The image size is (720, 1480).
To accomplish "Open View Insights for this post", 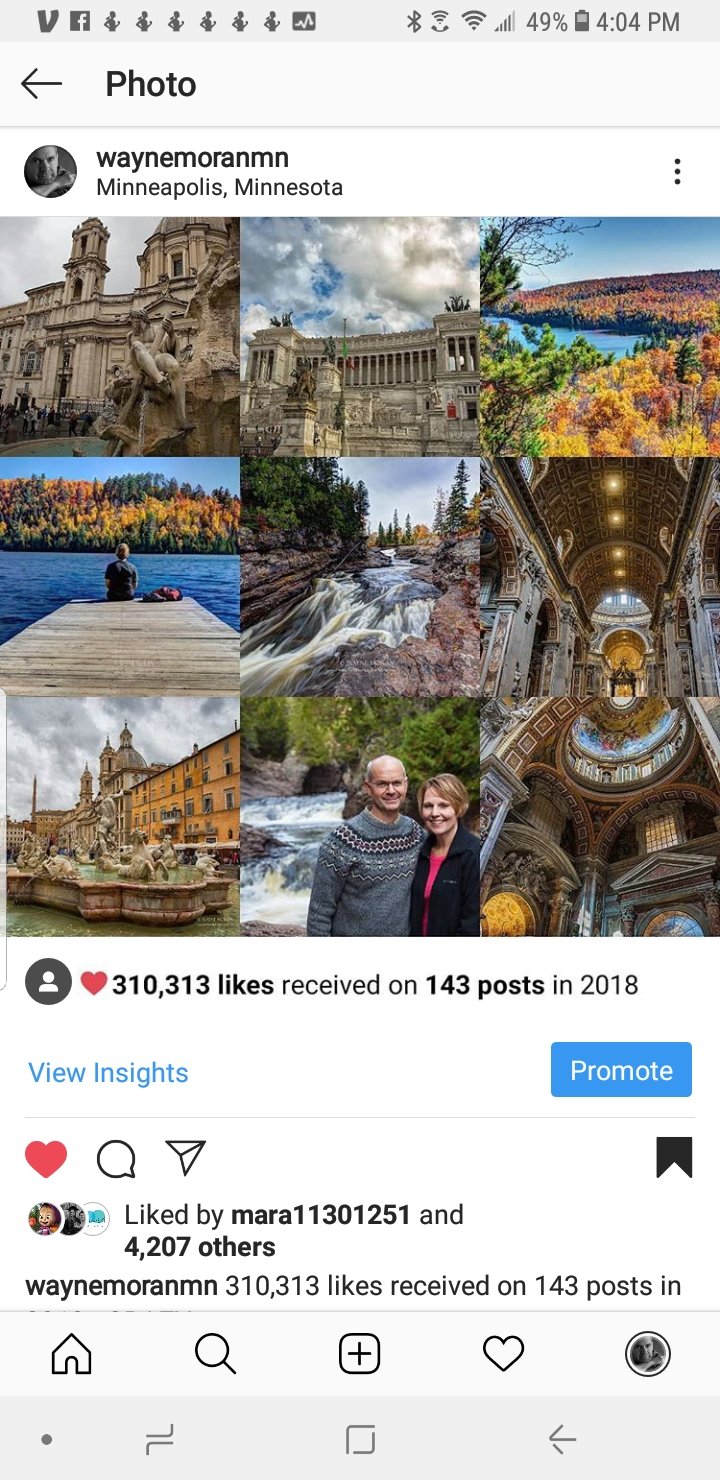I will click(108, 1072).
